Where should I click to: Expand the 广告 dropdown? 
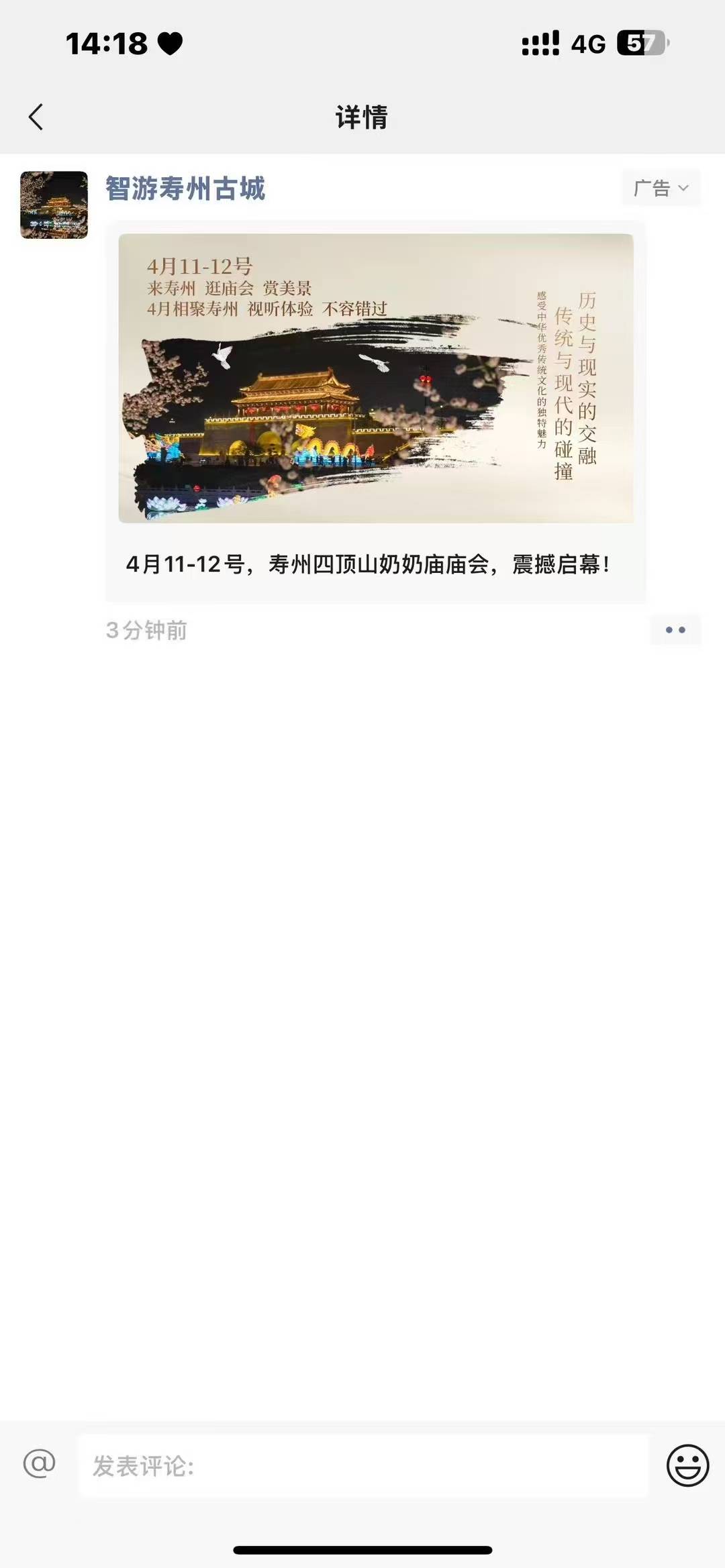661,189
